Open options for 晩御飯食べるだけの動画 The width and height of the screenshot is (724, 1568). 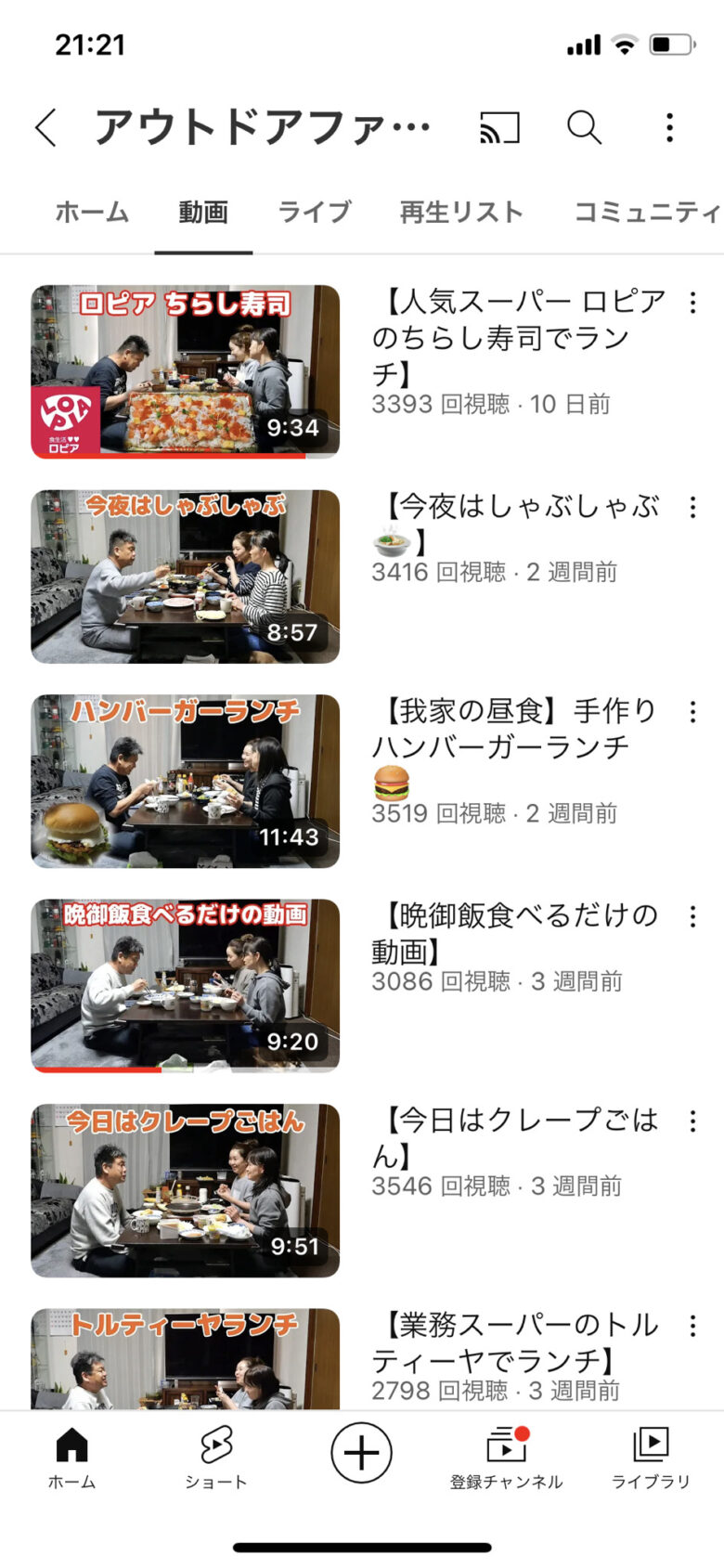pyautogui.click(x=692, y=917)
